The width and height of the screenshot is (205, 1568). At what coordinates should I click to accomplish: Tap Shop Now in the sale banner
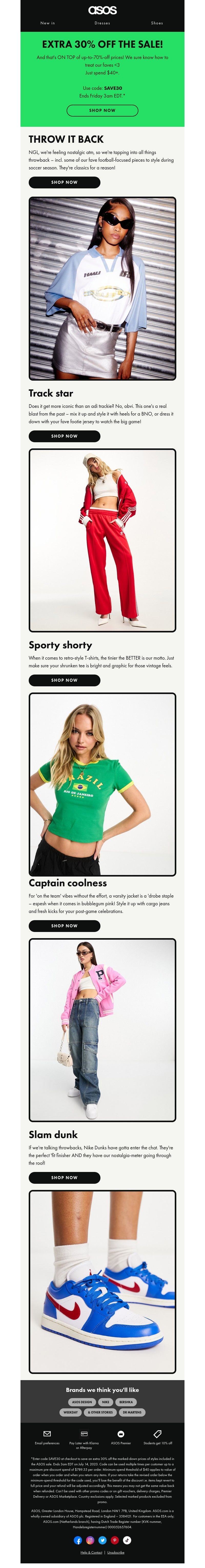[x=102, y=110]
